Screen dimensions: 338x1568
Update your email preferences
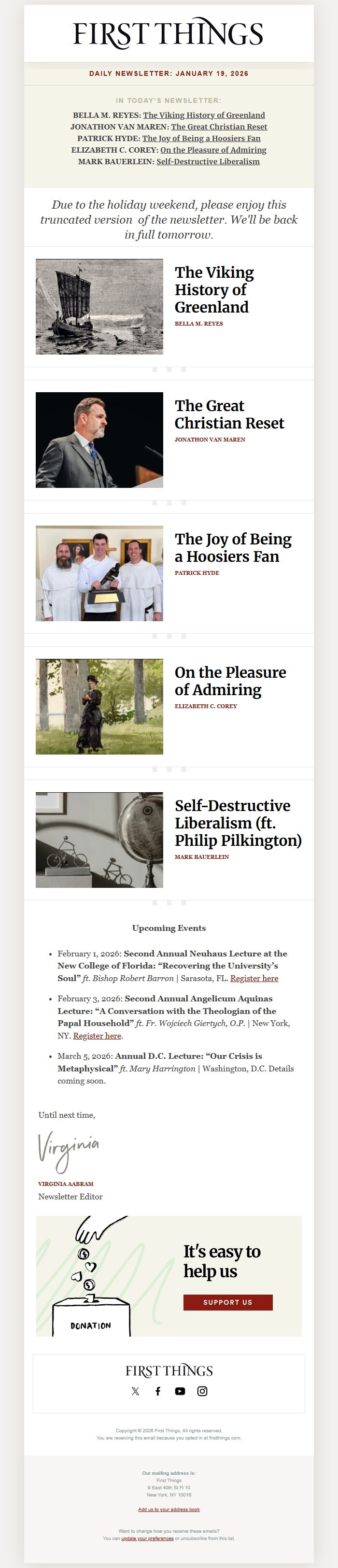pyautogui.click(x=147, y=1538)
